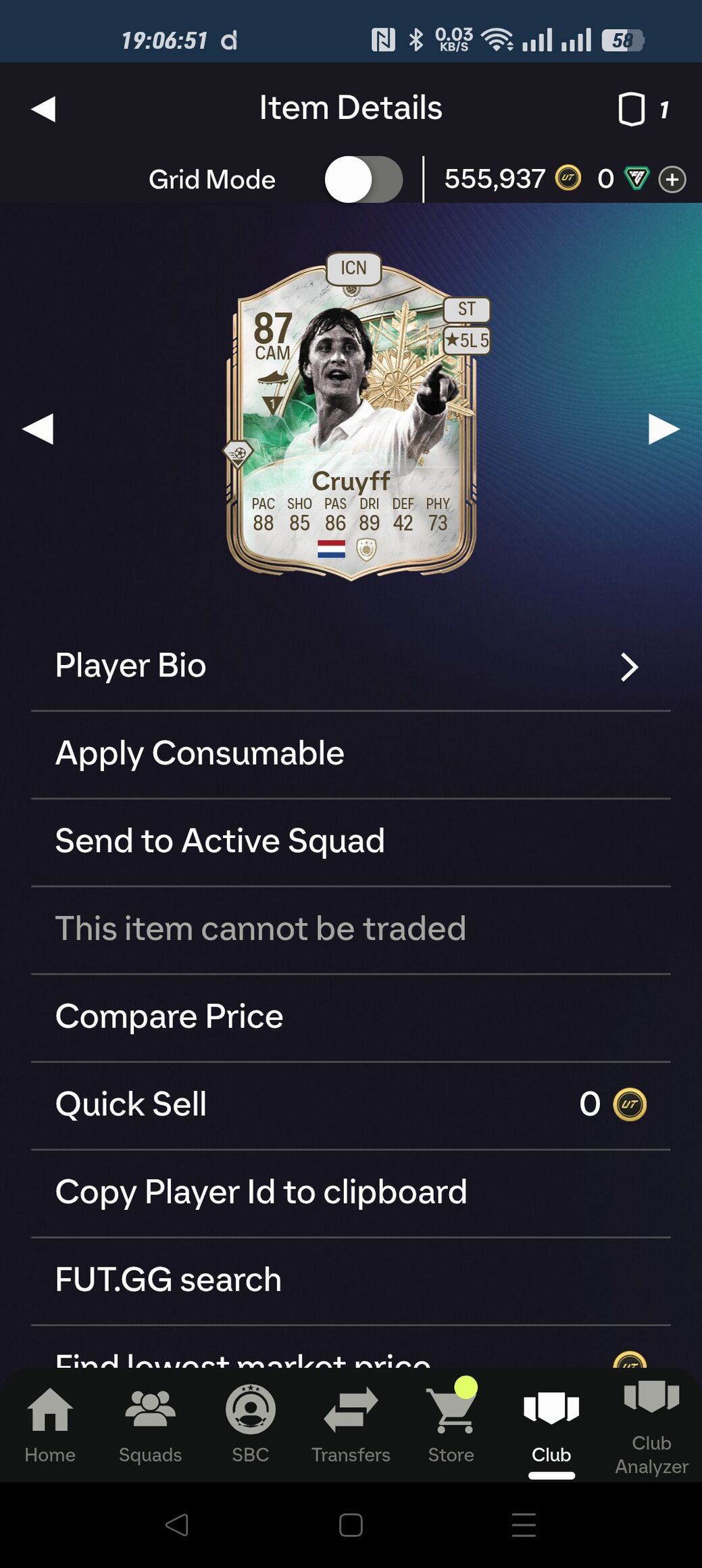Open the Club Analyzer tab
Screen dimensions: 702x1568
651,1426
